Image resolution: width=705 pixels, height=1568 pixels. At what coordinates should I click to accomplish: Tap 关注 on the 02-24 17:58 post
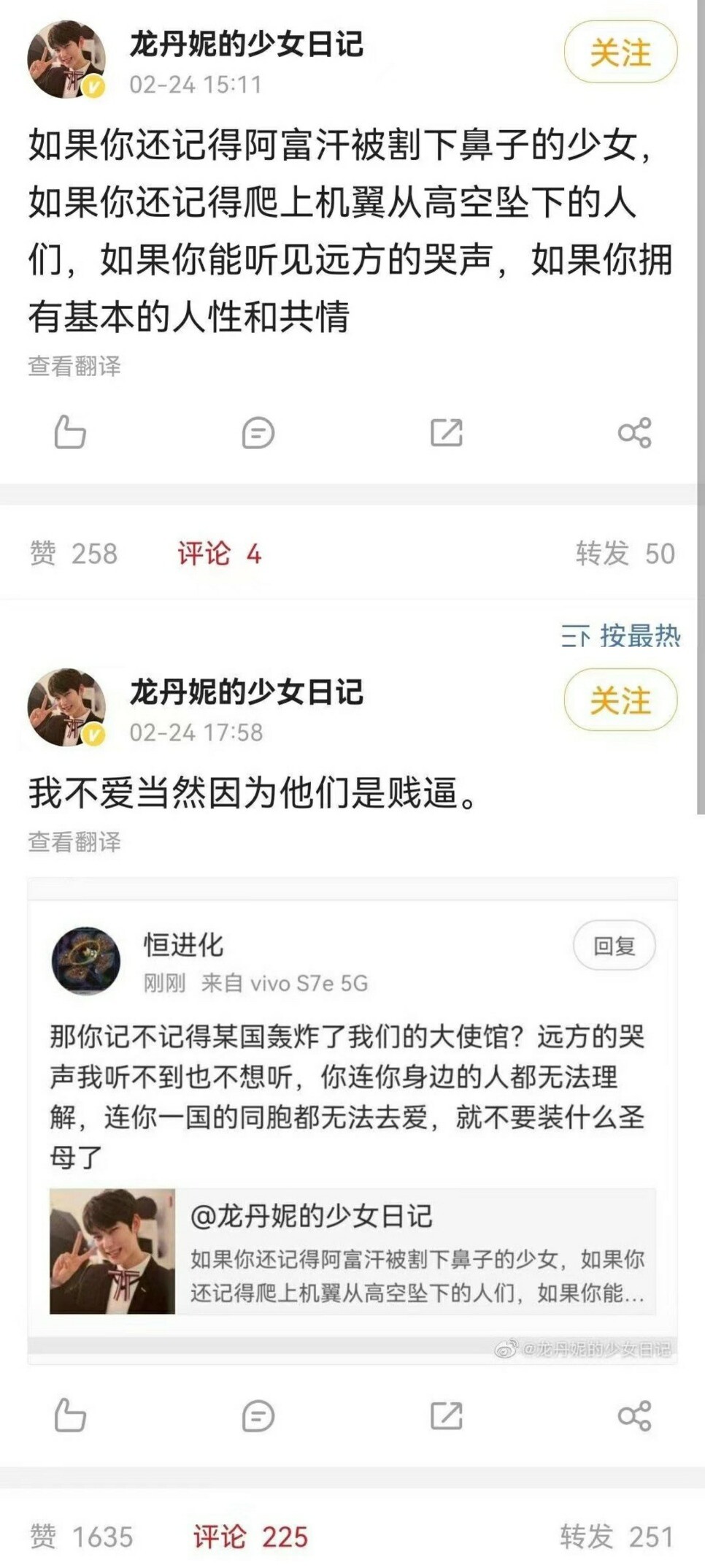[620, 700]
